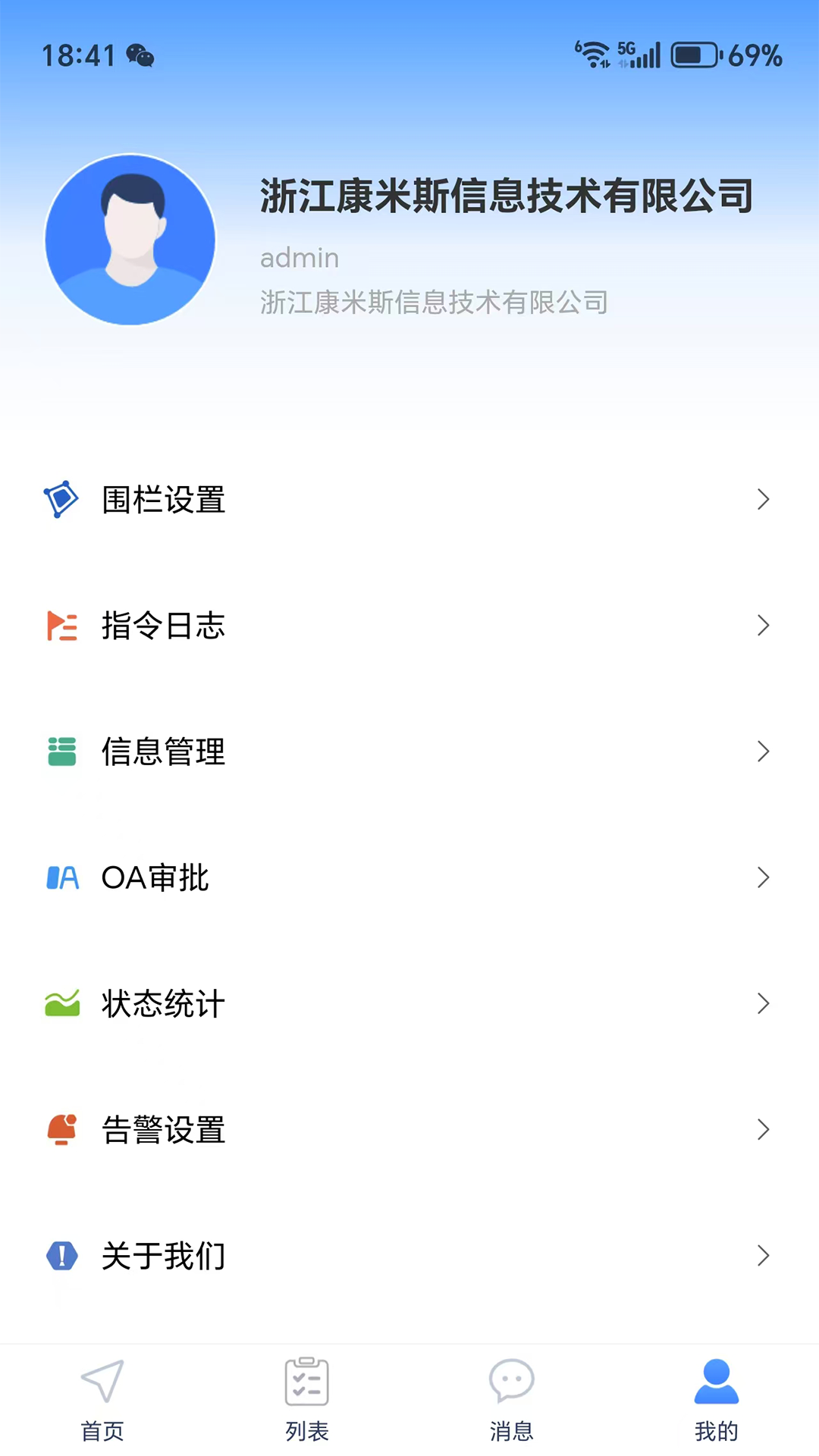Click the 关于我们 about us icon
This screenshot has height=1456, width=819.
tap(62, 1255)
